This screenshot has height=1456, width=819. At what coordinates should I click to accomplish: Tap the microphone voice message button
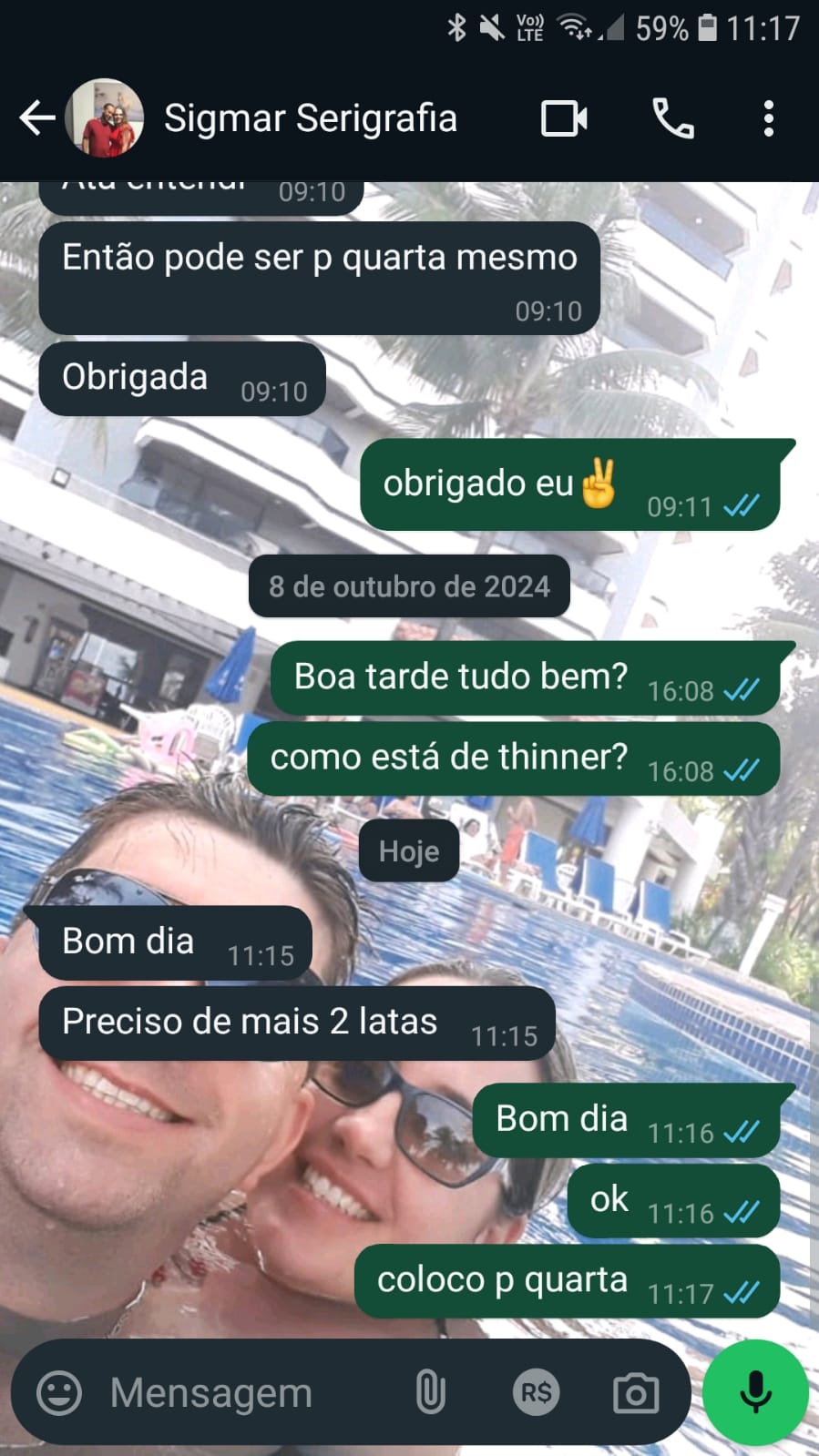click(x=755, y=1392)
